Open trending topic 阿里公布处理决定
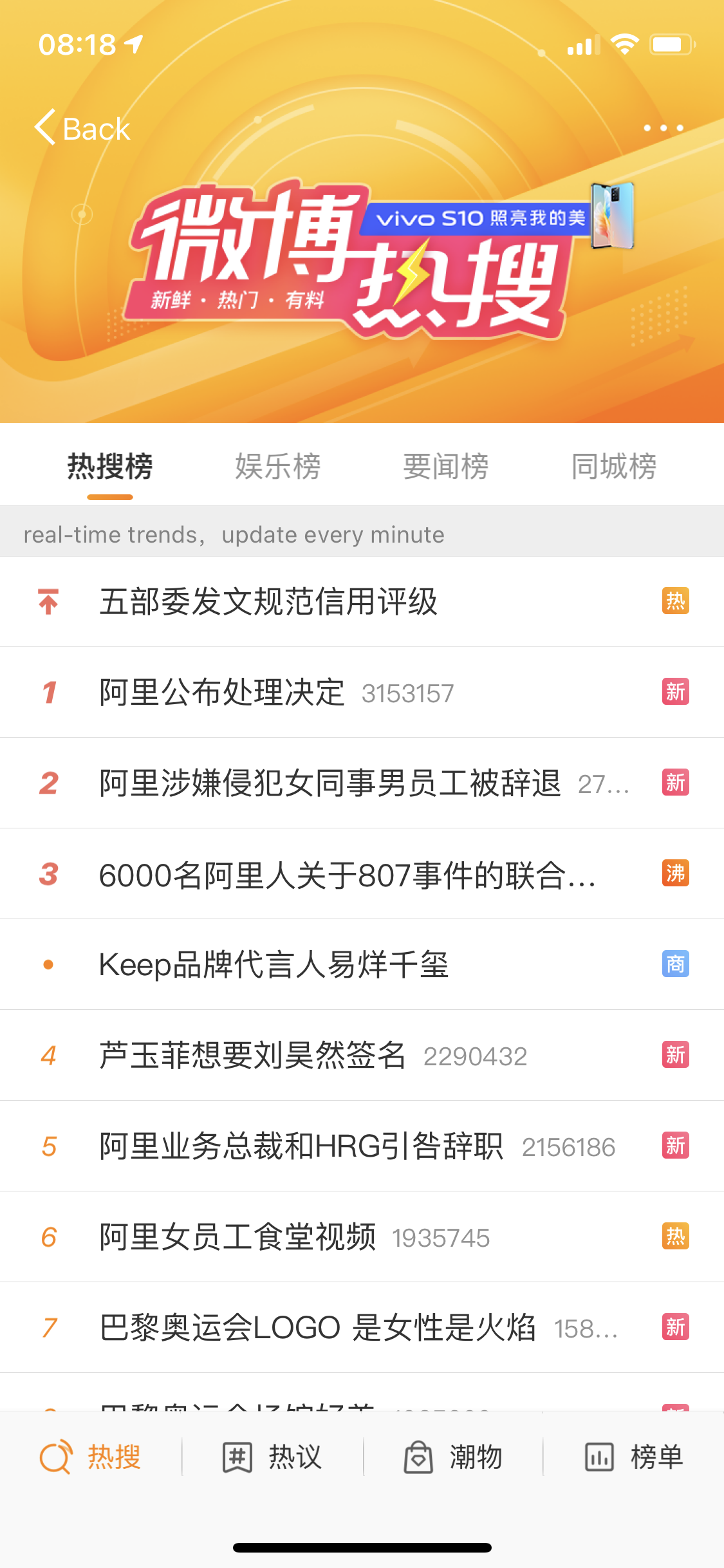 coord(222,693)
